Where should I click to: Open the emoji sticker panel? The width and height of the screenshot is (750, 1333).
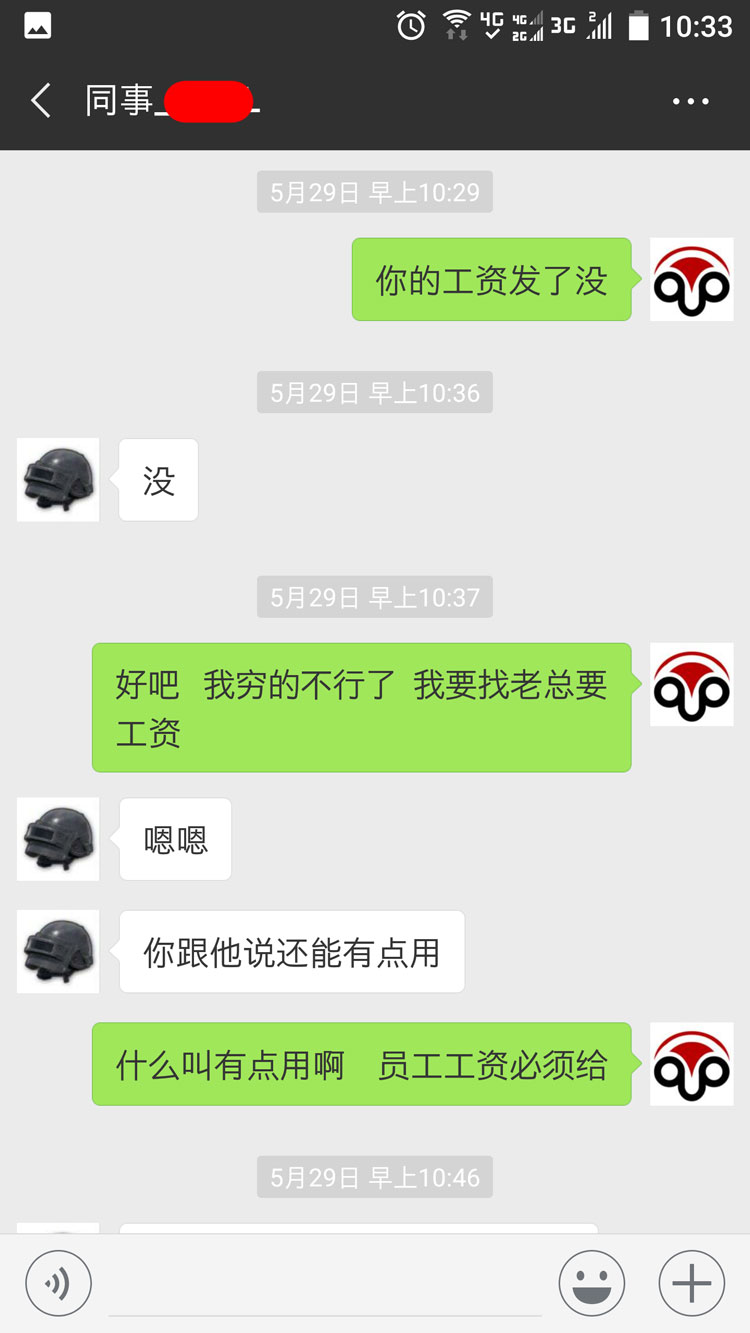(x=592, y=1283)
